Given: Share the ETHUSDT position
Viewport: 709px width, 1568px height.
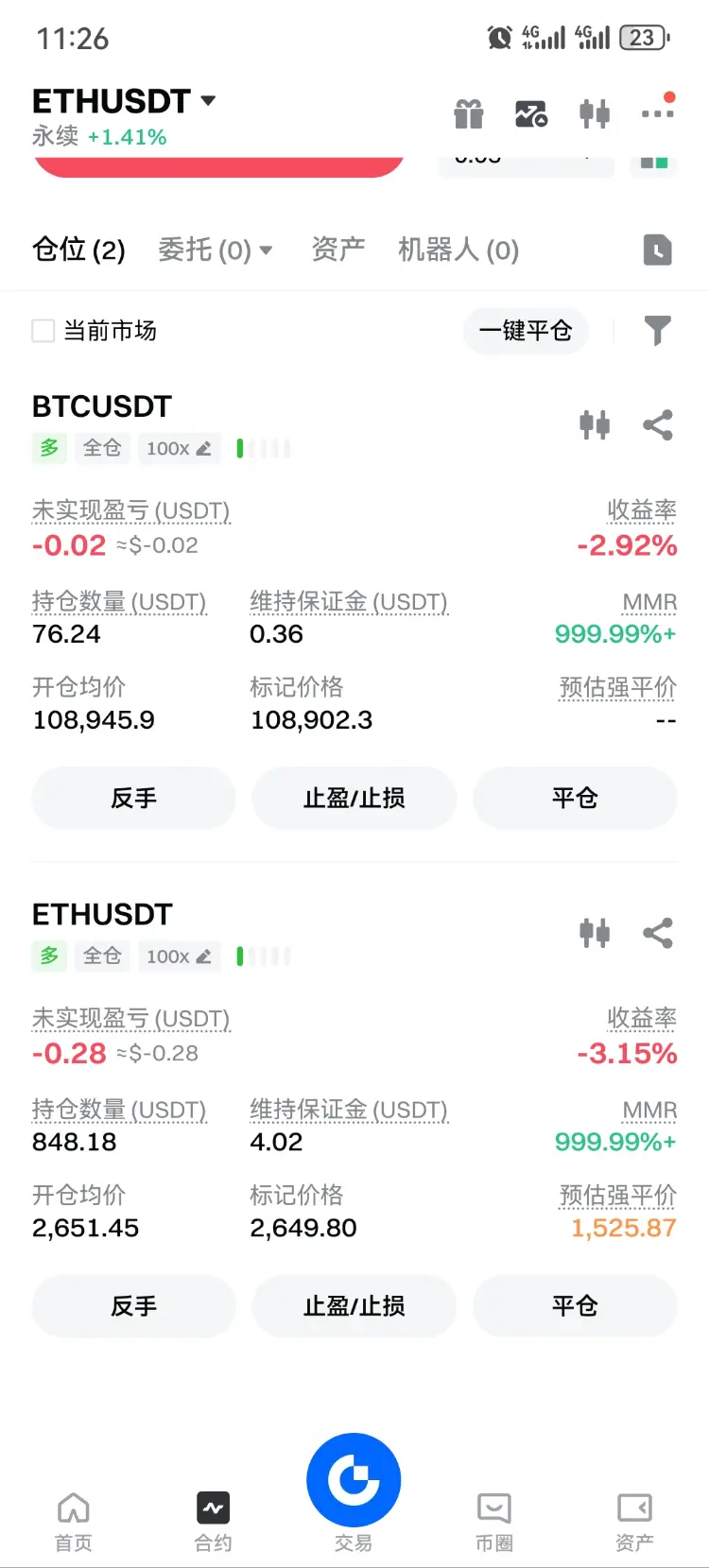Looking at the screenshot, I should (657, 933).
